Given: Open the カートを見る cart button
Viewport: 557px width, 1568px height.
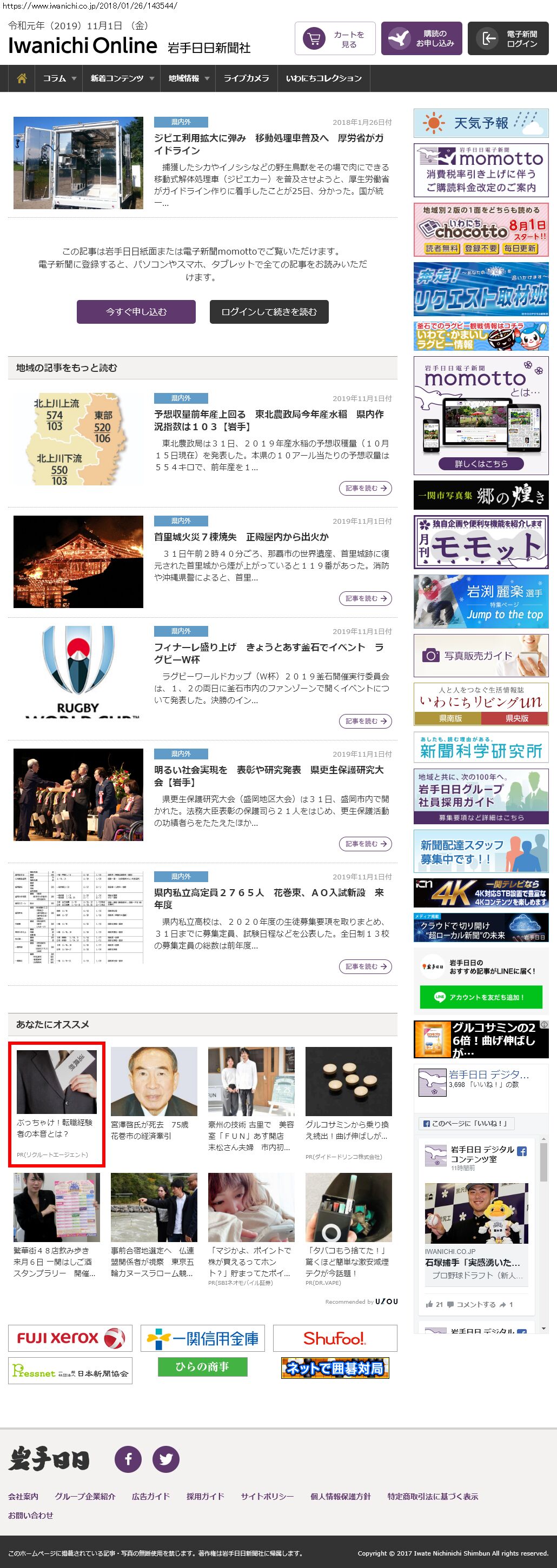Looking at the screenshot, I should point(335,39).
